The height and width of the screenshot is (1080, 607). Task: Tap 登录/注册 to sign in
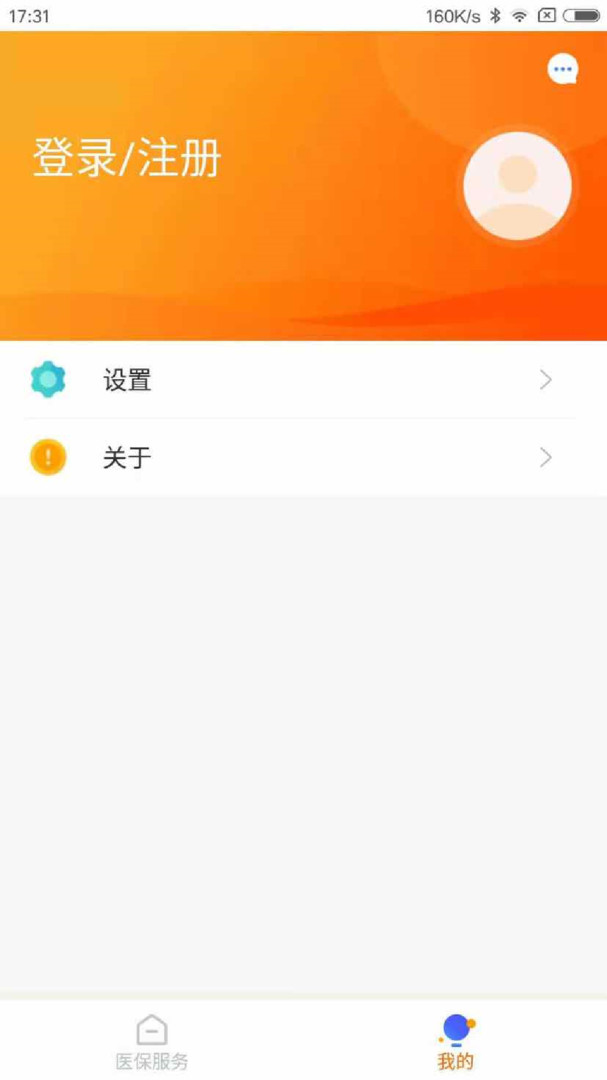pyautogui.click(x=127, y=159)
